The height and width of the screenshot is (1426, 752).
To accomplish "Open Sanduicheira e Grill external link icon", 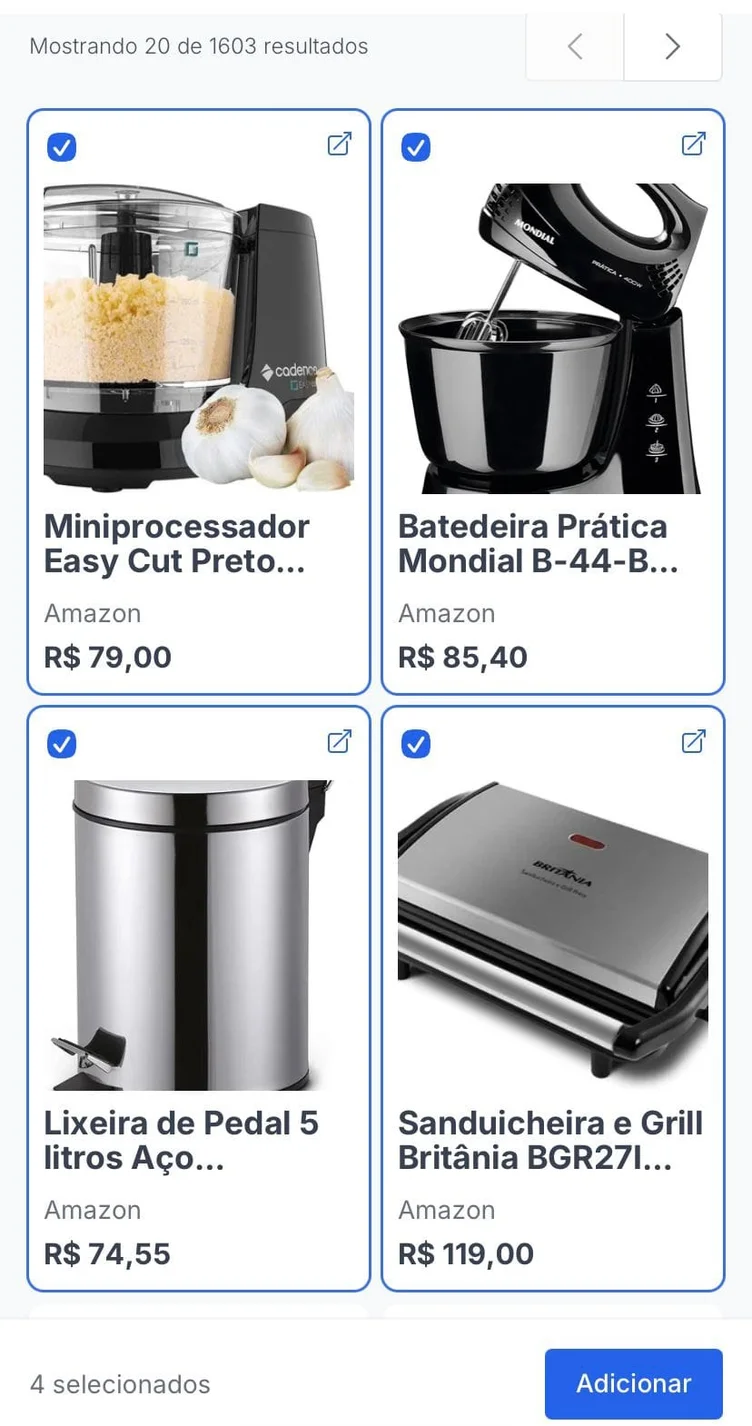I will pos(694,741).
